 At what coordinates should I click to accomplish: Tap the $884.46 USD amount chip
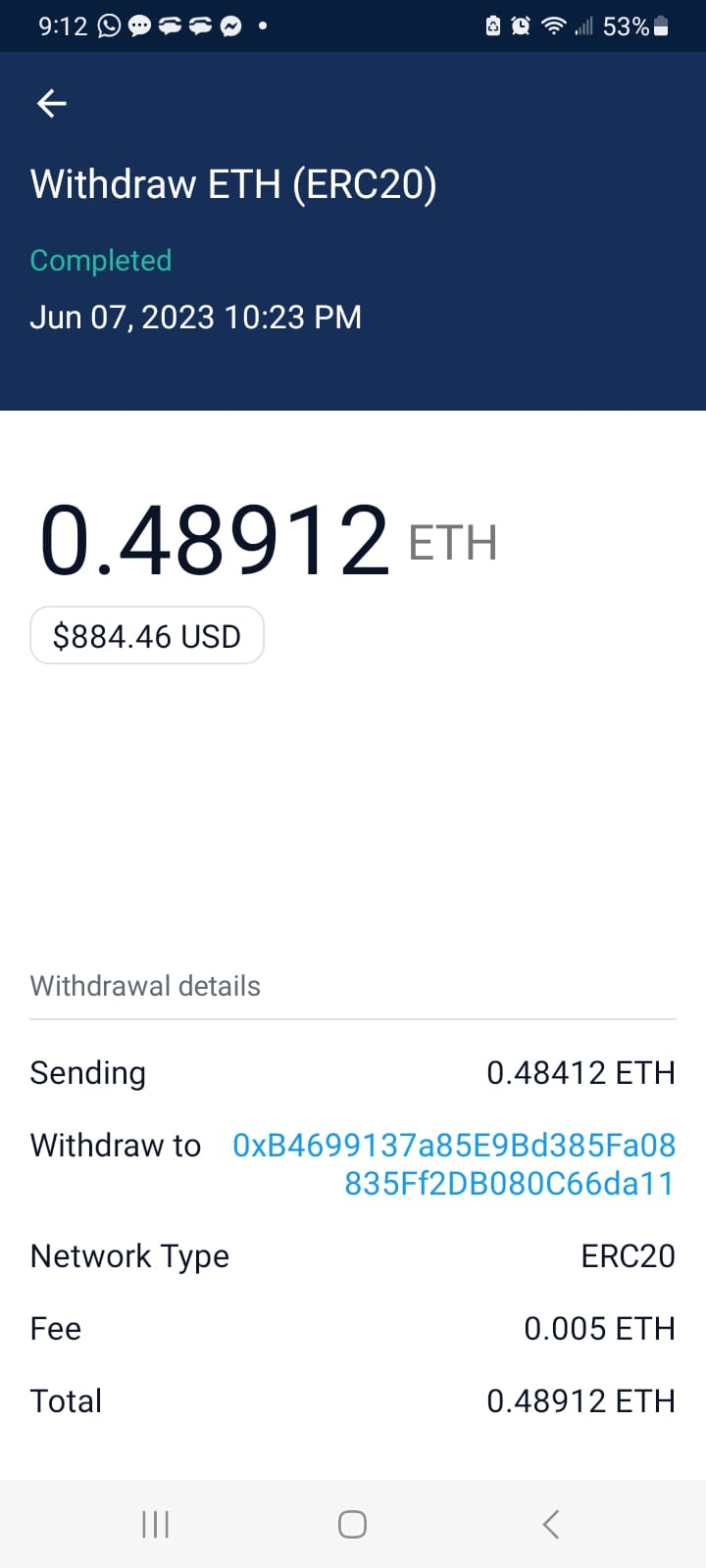147,636
